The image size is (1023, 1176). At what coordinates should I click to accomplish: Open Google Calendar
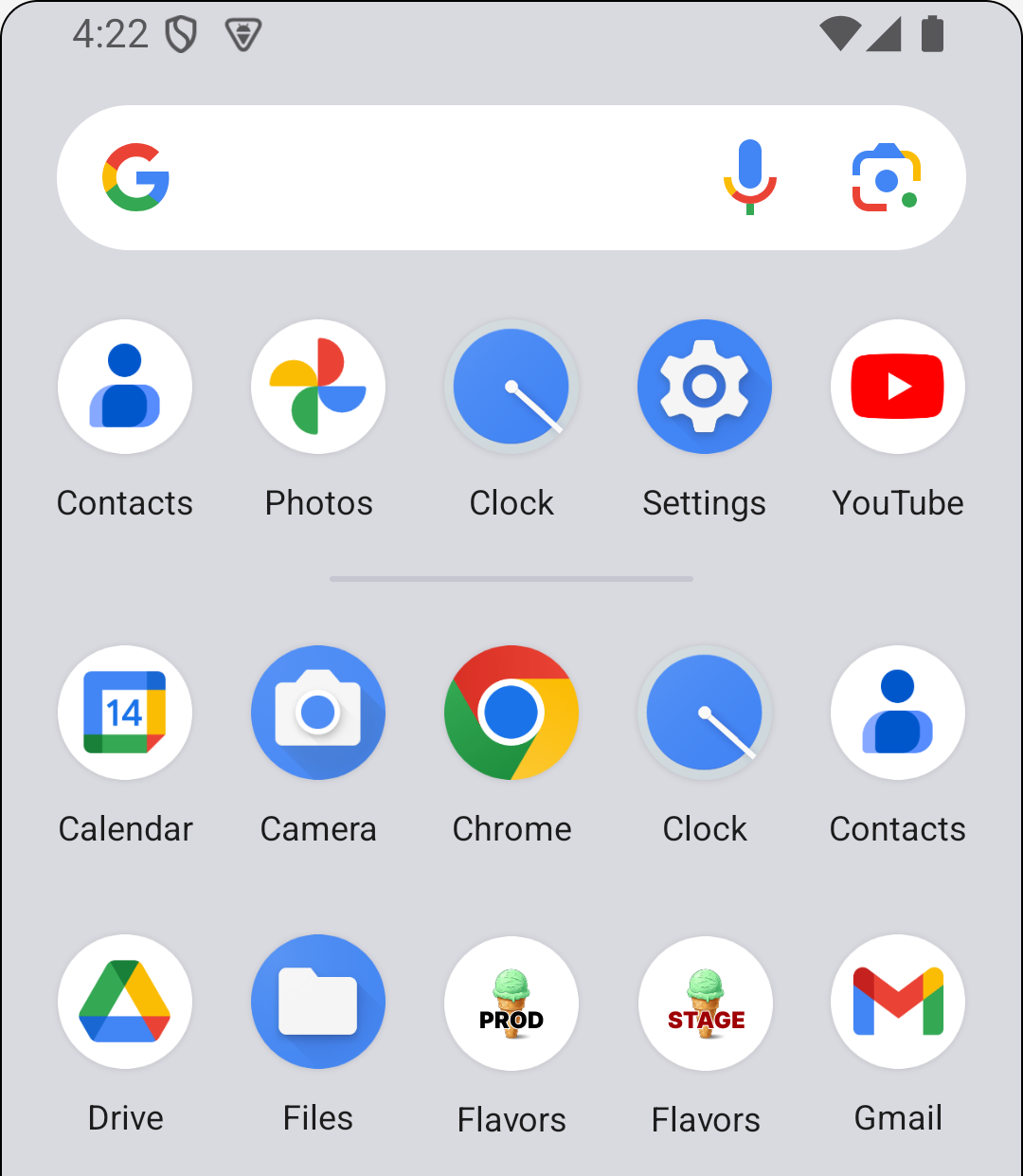click(x=125, y=713)
